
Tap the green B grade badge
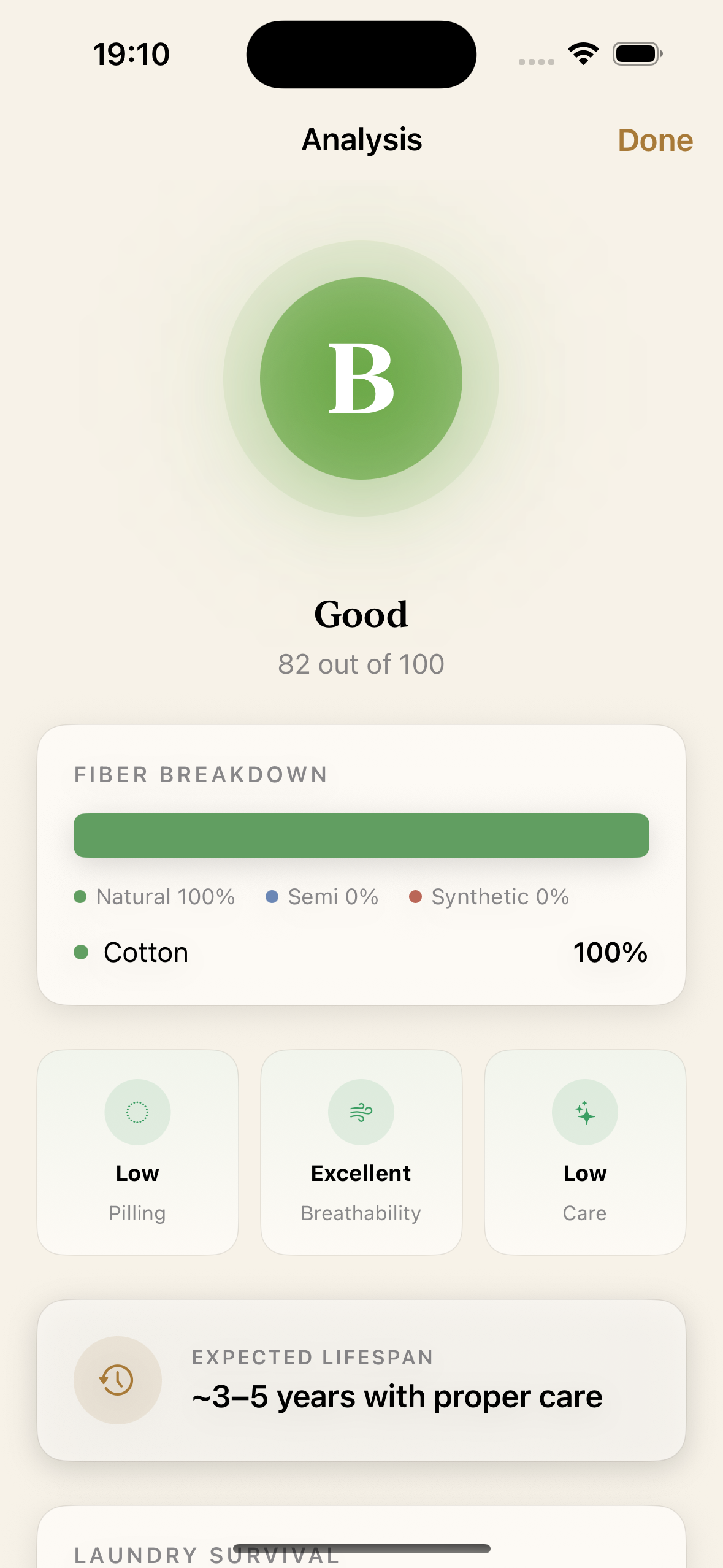point(361,379)
